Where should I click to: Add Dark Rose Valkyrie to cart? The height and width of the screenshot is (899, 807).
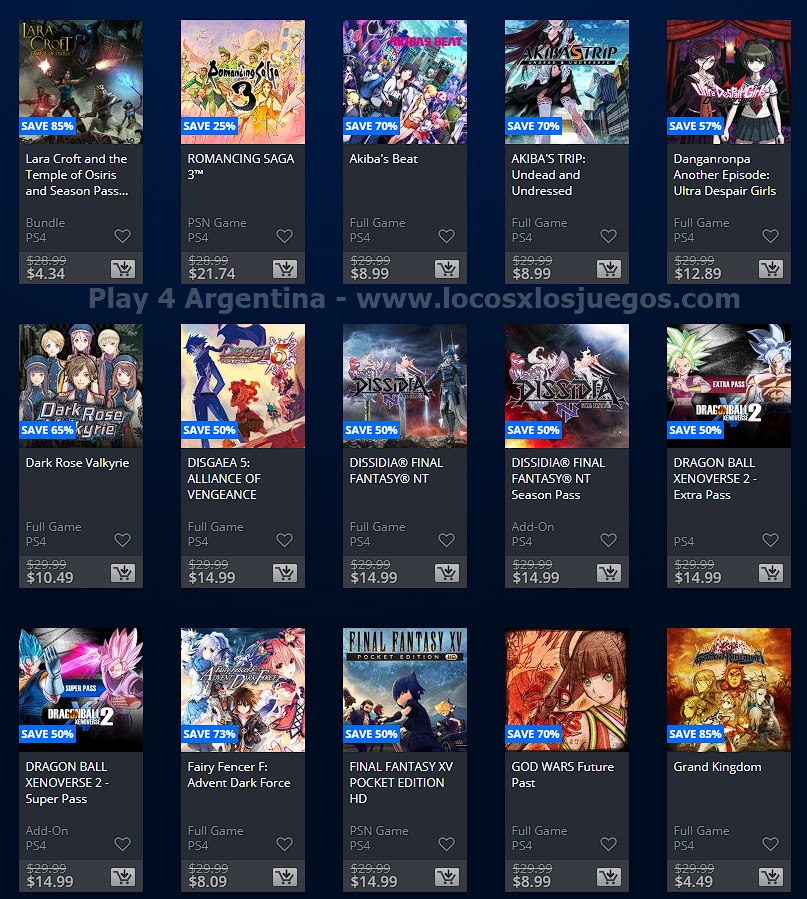(x=123, y=573)
